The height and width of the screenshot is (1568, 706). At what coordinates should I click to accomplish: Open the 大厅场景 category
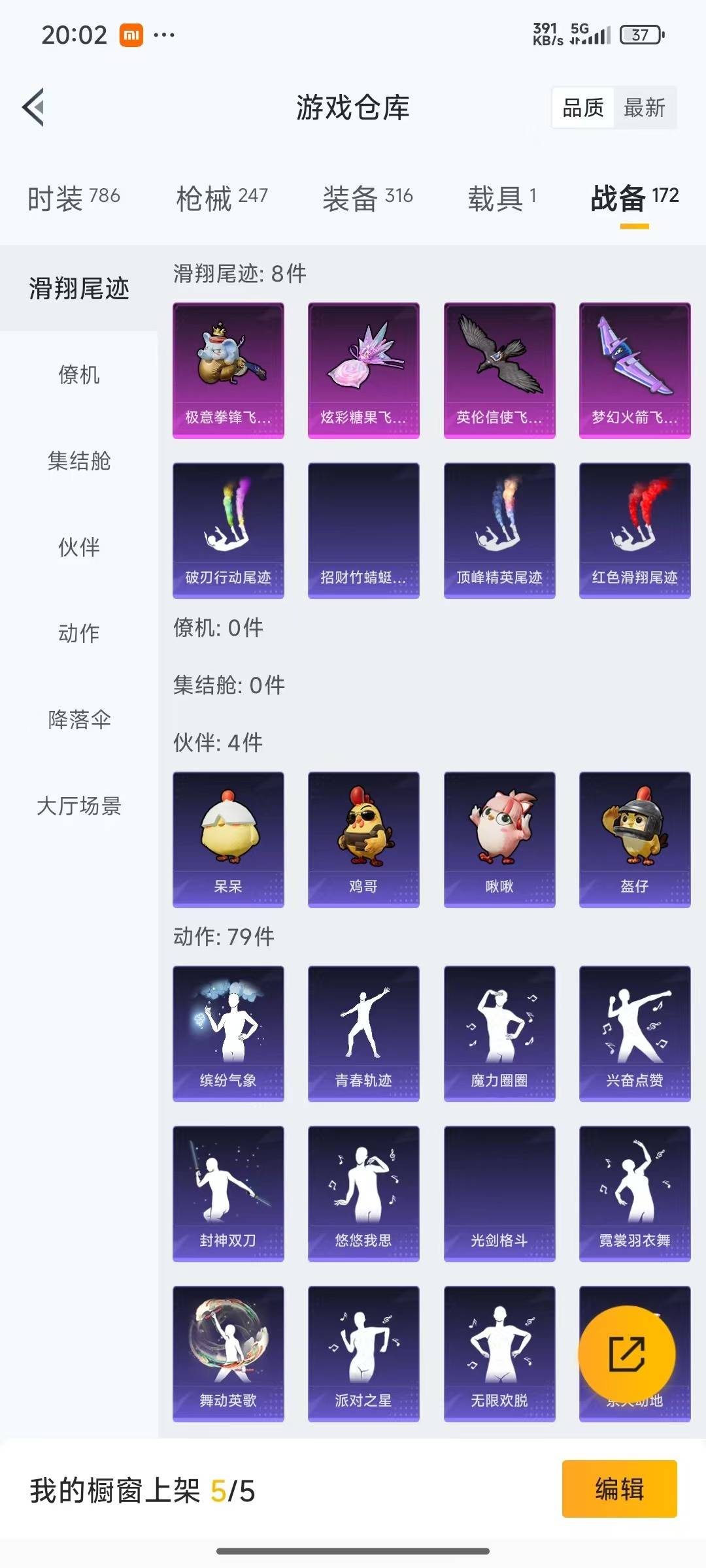[x=78, y=807]
